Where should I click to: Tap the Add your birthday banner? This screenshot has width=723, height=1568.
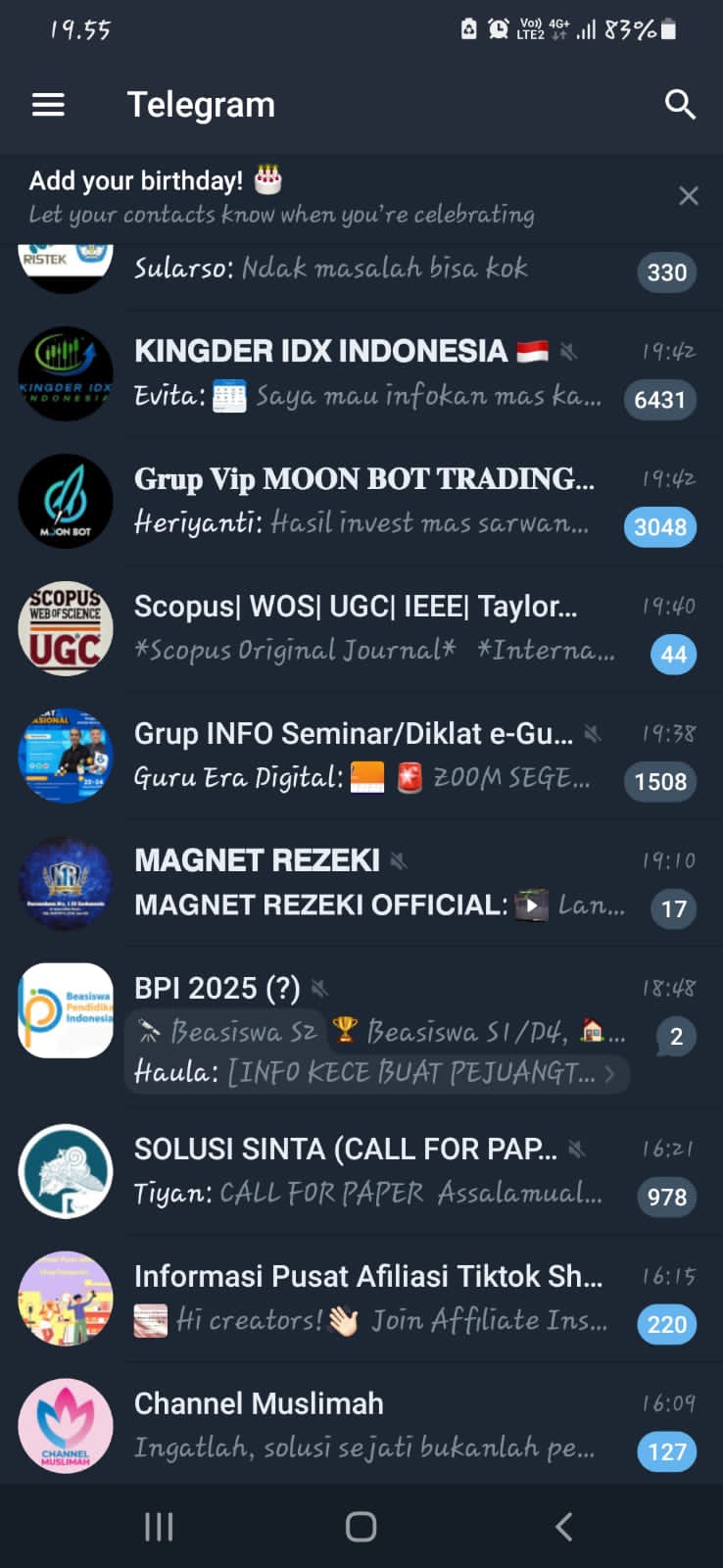pos(294,196)
